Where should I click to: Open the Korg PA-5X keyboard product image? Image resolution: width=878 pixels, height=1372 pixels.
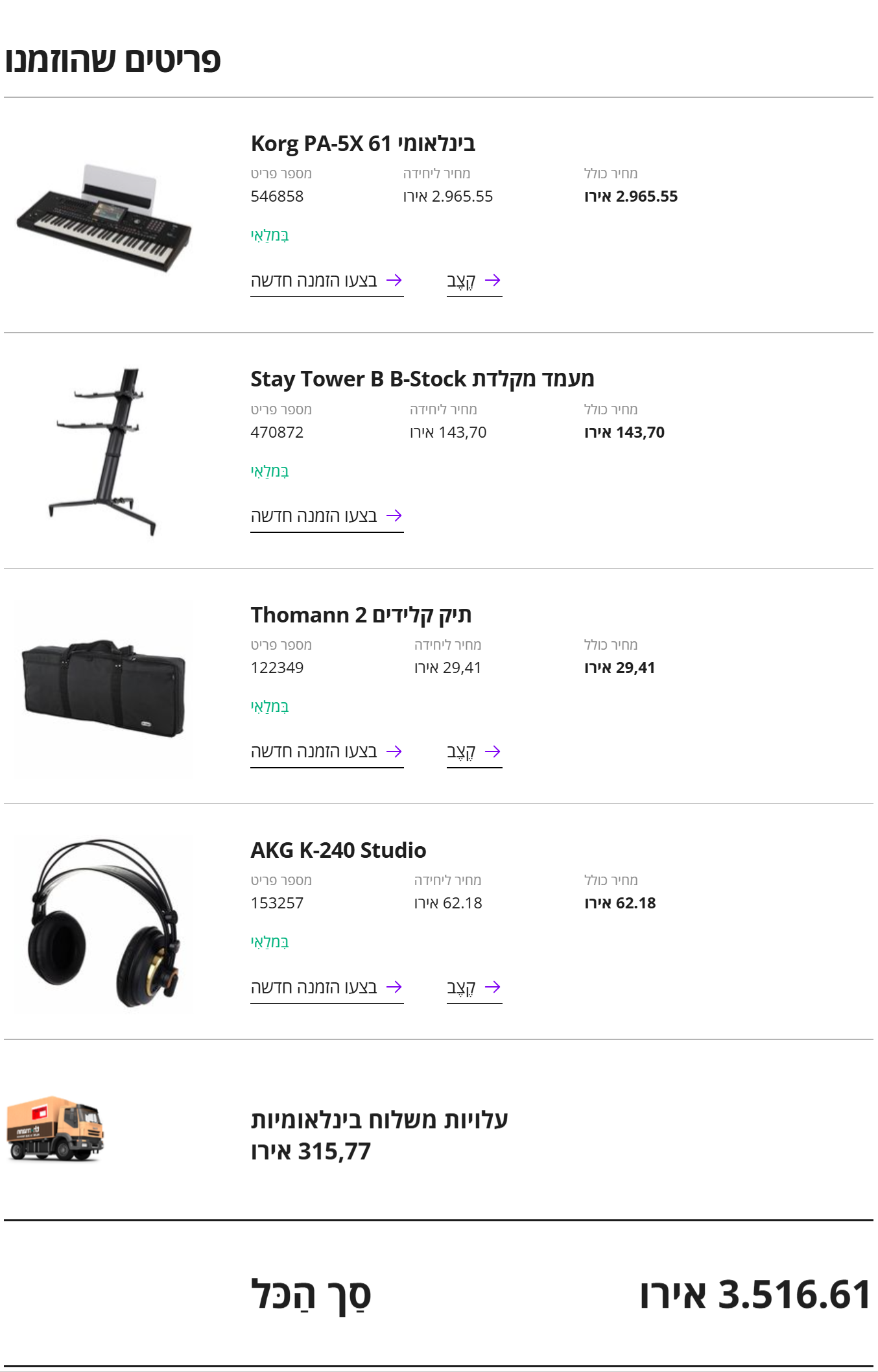[x=104, y=217]
